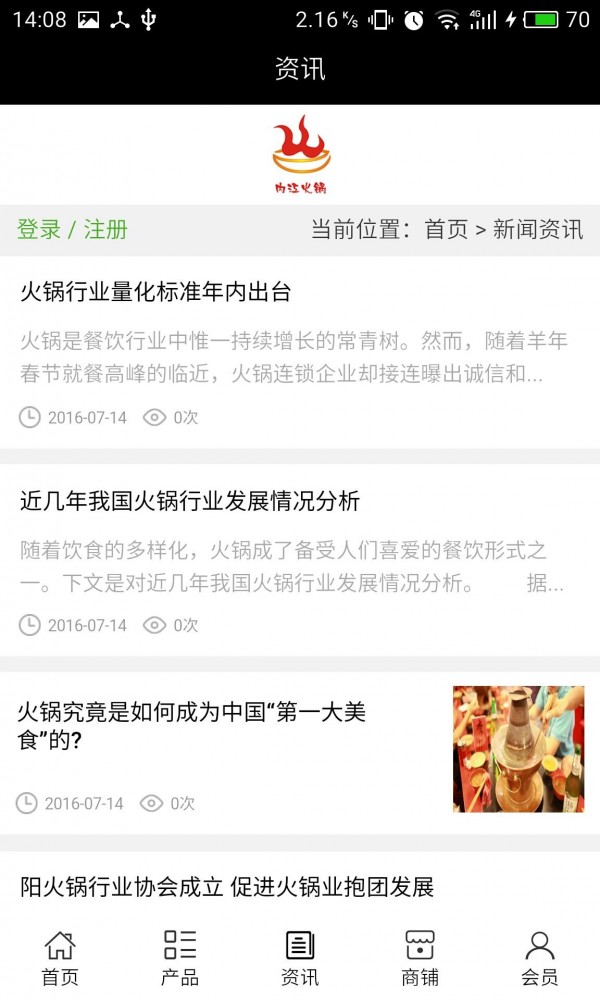Open the 商铺 shops tab
The height and width of the screenshot is (1000, 600).
pyautogui.click(x=420, y=958)
